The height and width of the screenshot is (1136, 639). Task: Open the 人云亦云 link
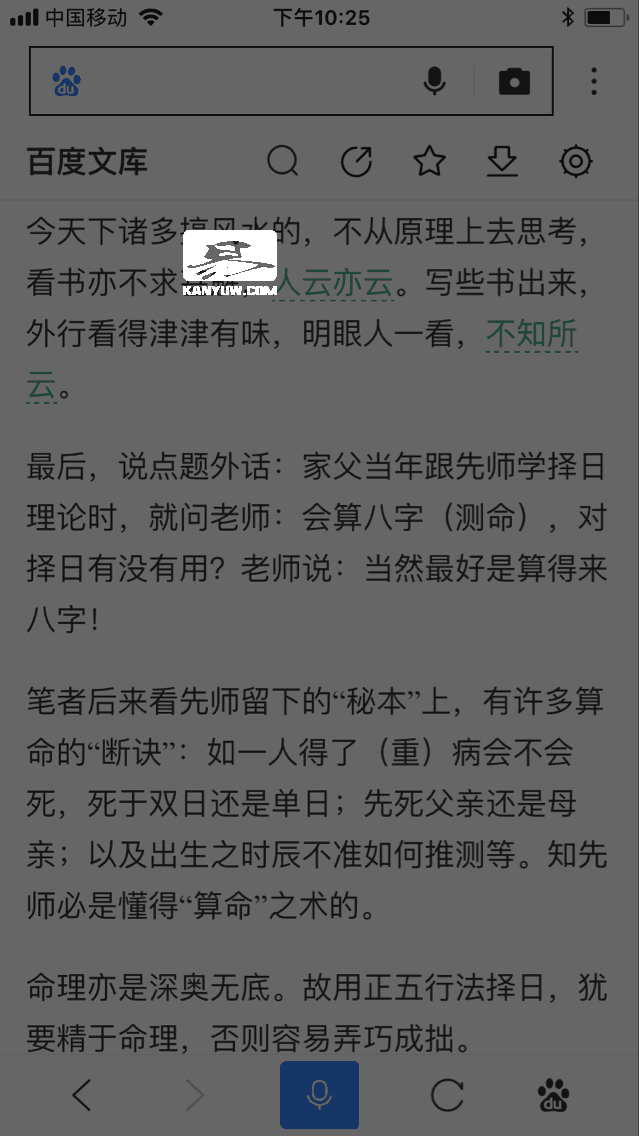click(335, 283)
